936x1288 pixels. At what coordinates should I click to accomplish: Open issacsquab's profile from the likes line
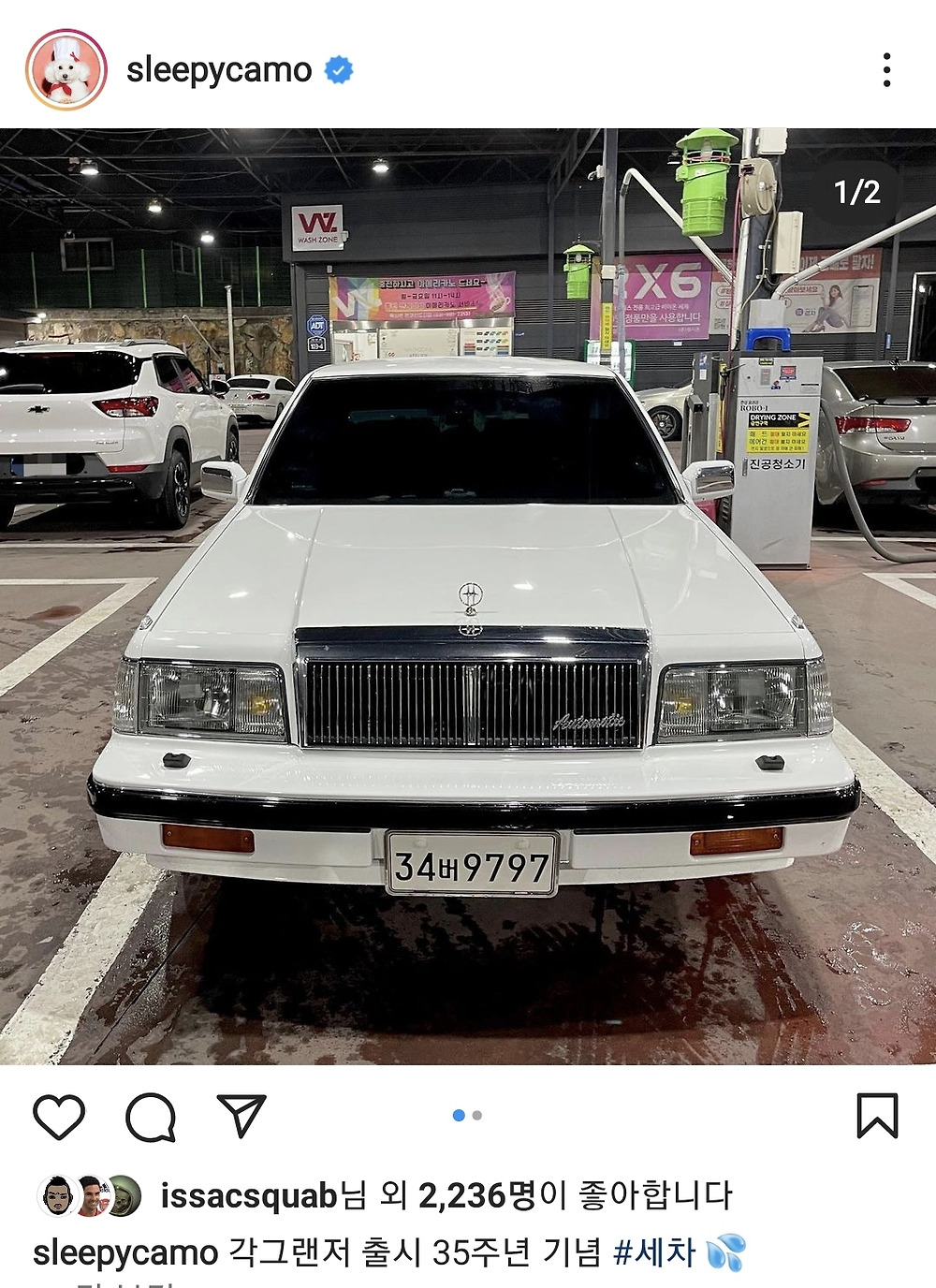[x=249, y=1195]
